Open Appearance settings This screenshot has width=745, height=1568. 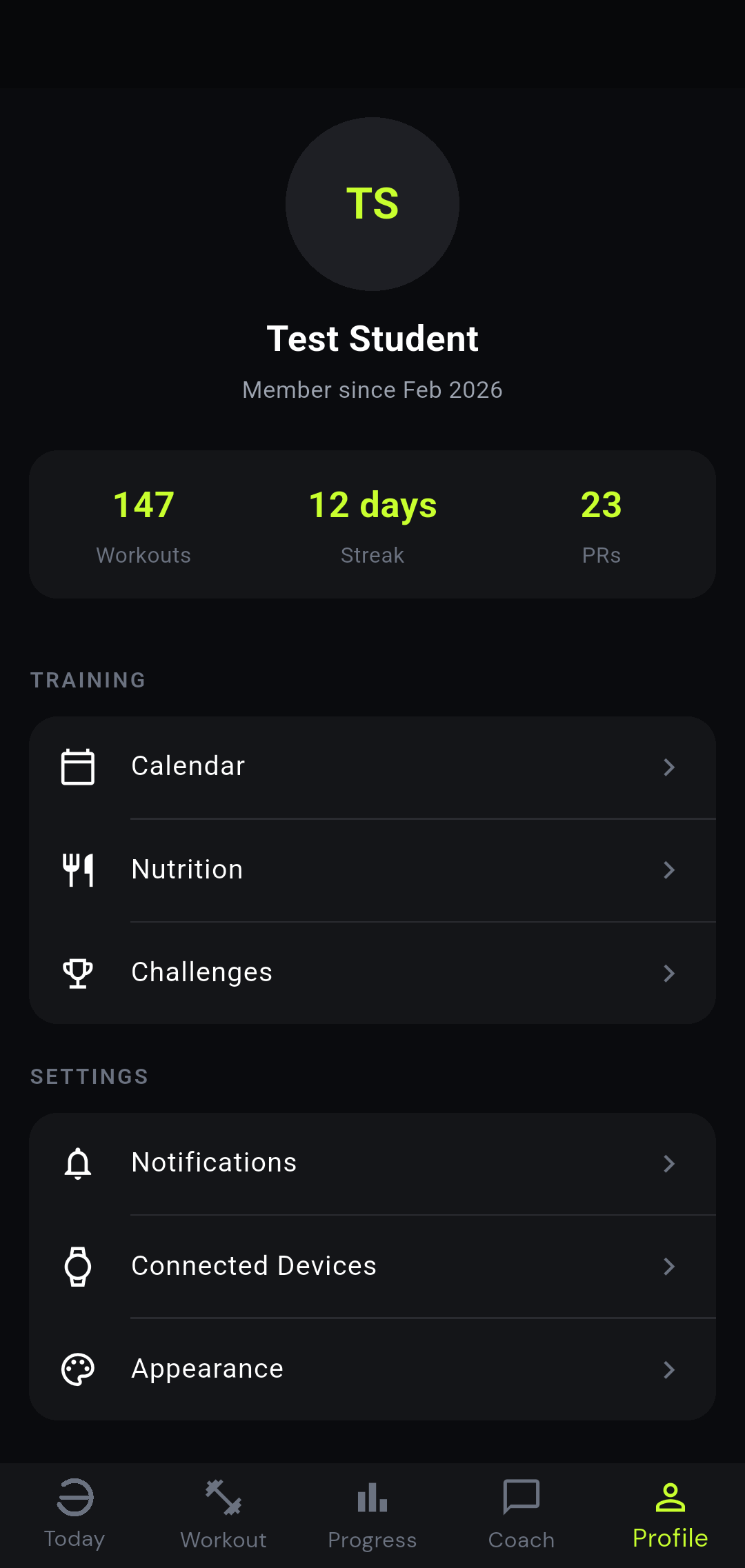372,1369
